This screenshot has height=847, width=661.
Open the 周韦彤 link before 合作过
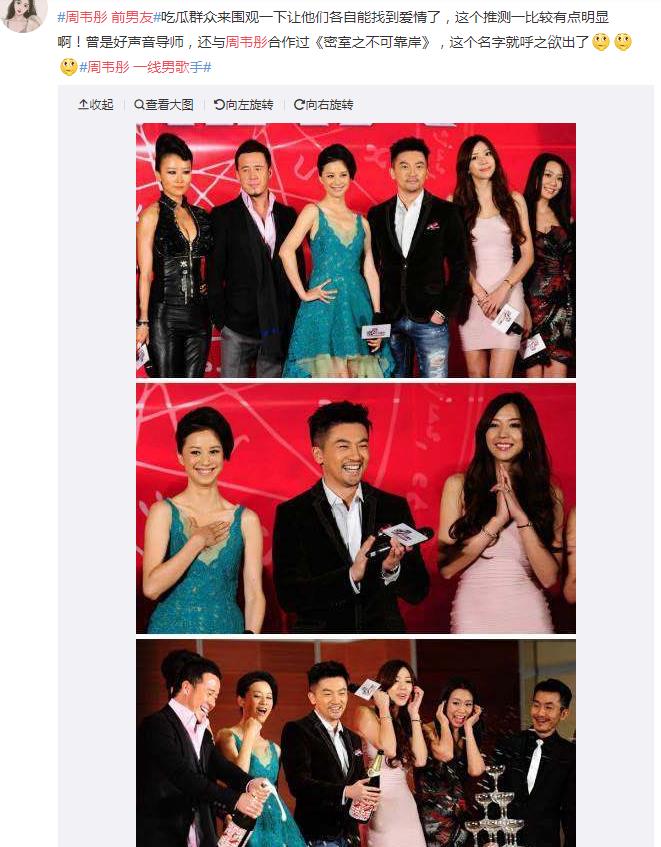(x=246, y=42)
